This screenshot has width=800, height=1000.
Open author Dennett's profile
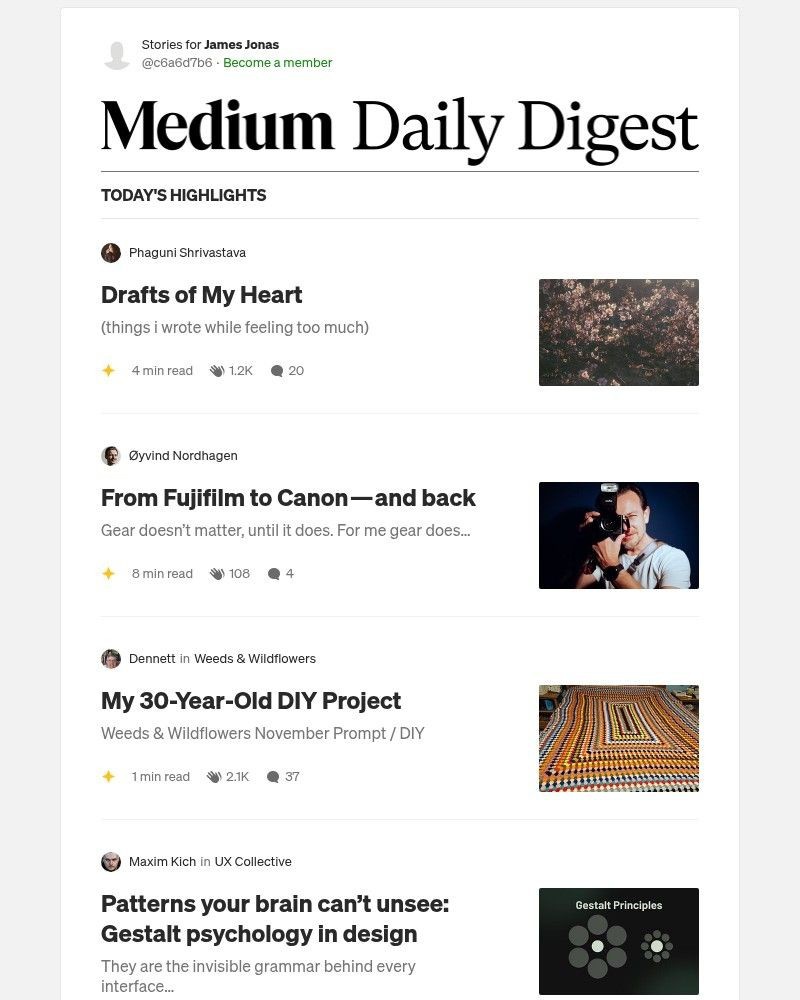152,659
